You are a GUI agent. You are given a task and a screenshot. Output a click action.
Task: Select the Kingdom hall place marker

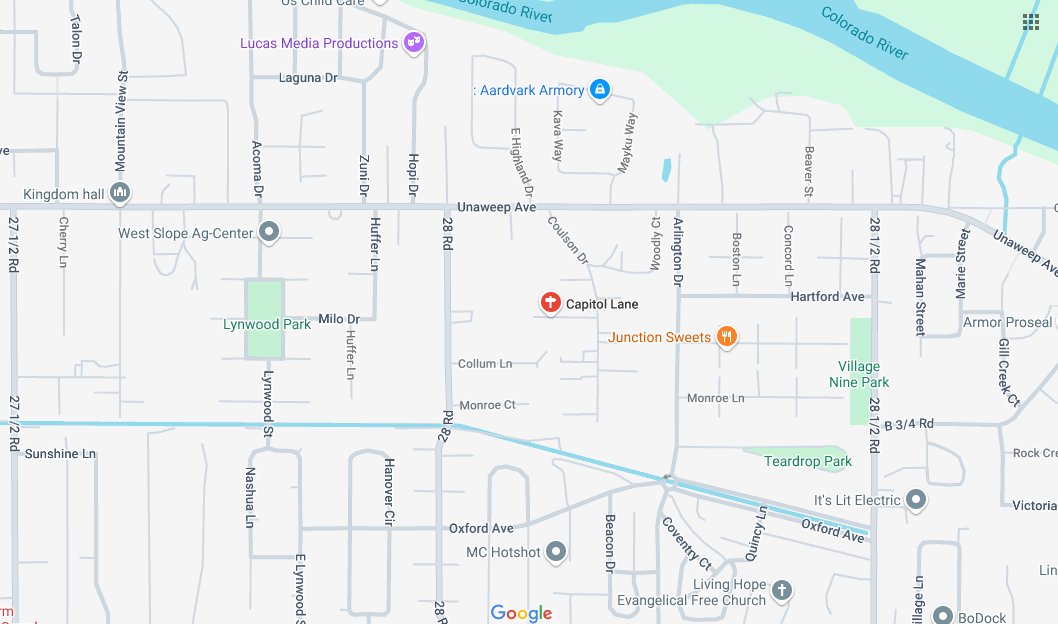(120, 191)
